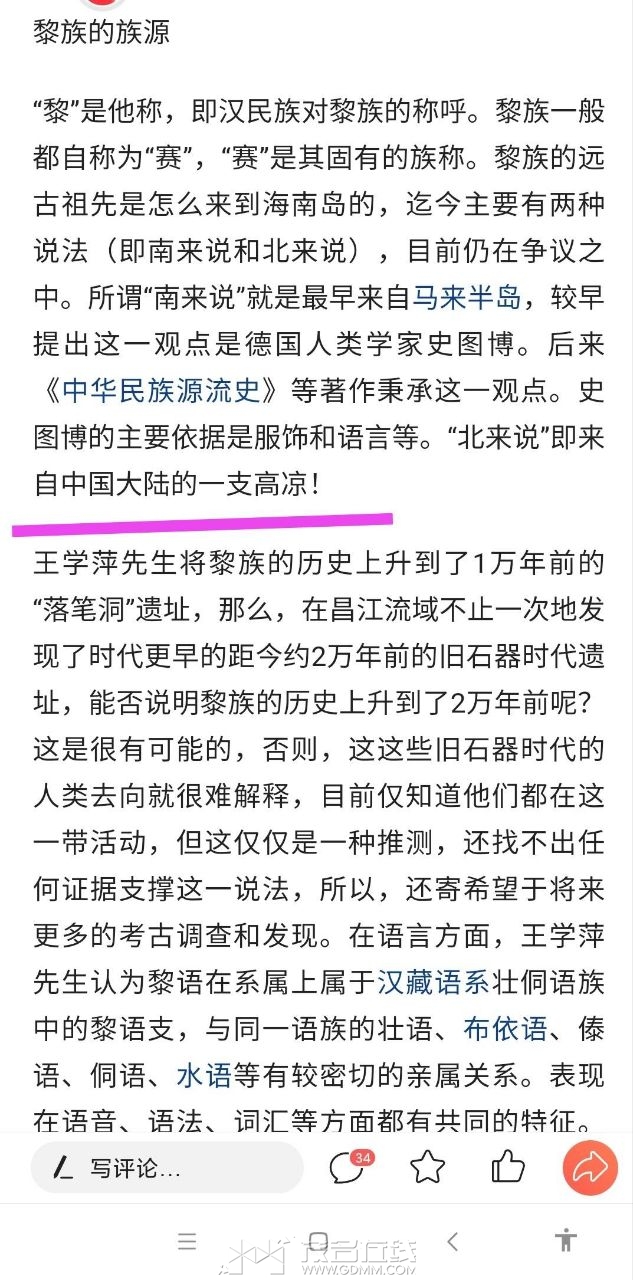Image resolution: width=633 pixels, height=1280 pixels.
Task: View the 34 comments
Action: (348, 1166)
